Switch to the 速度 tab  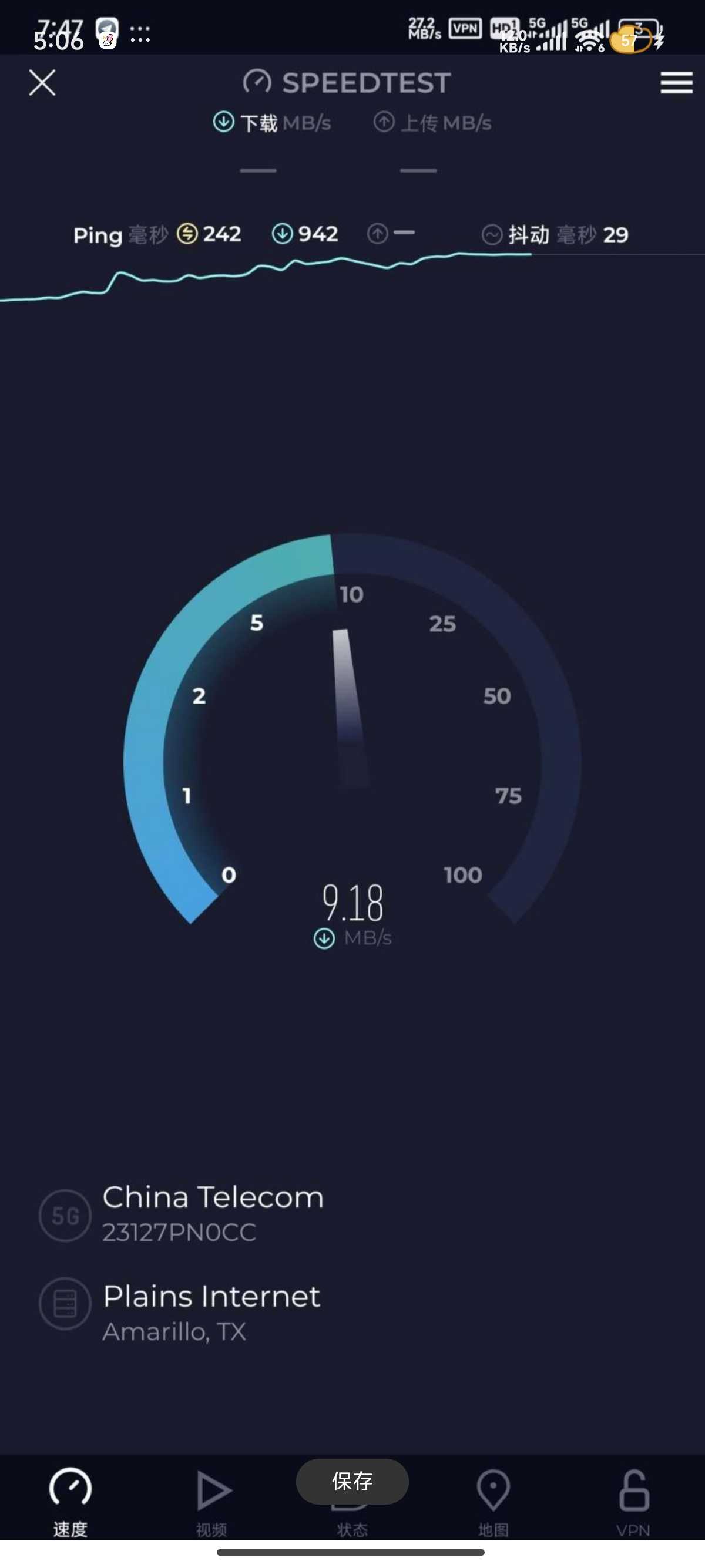pyautogui.click(x=70, y=1501)
